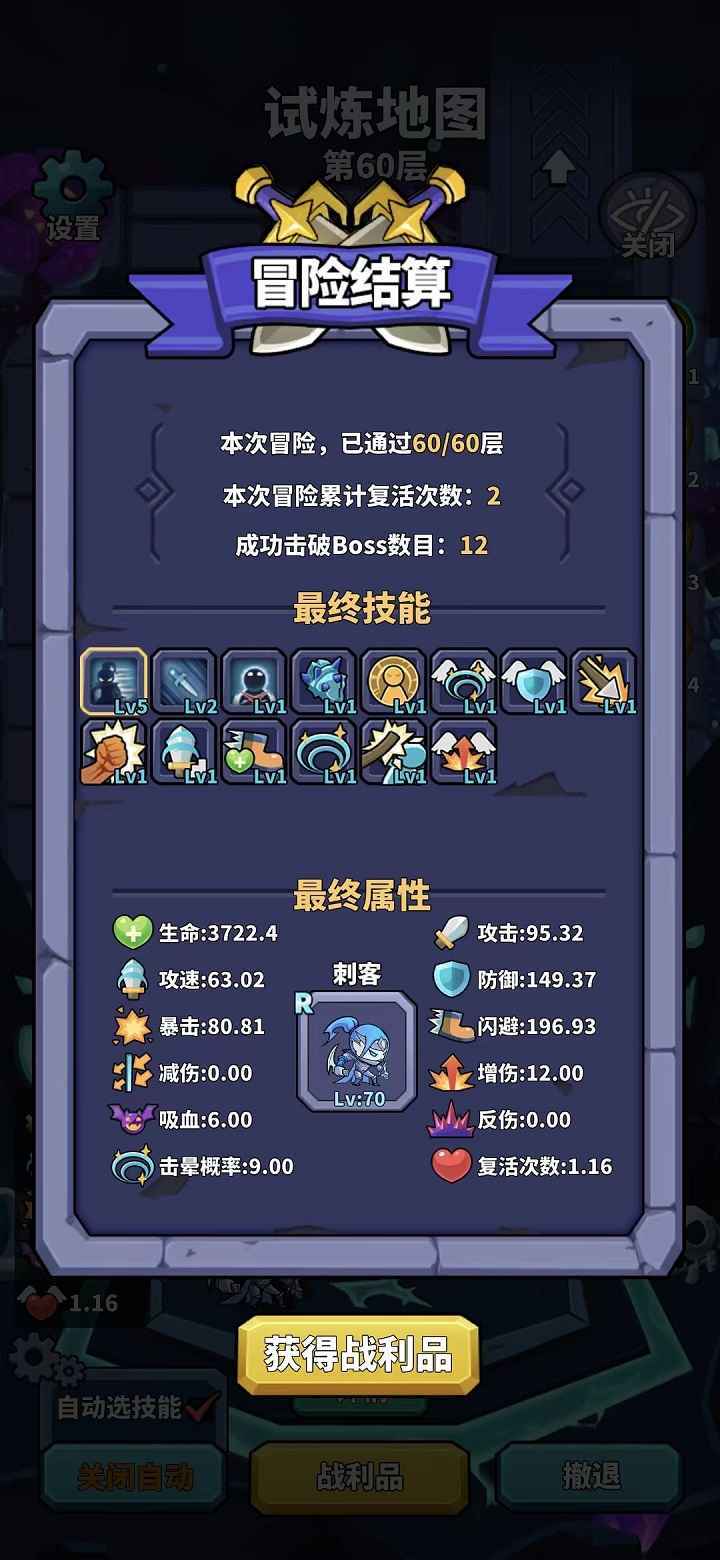Inspect the winged flame skill icon

tap(463, 752)
